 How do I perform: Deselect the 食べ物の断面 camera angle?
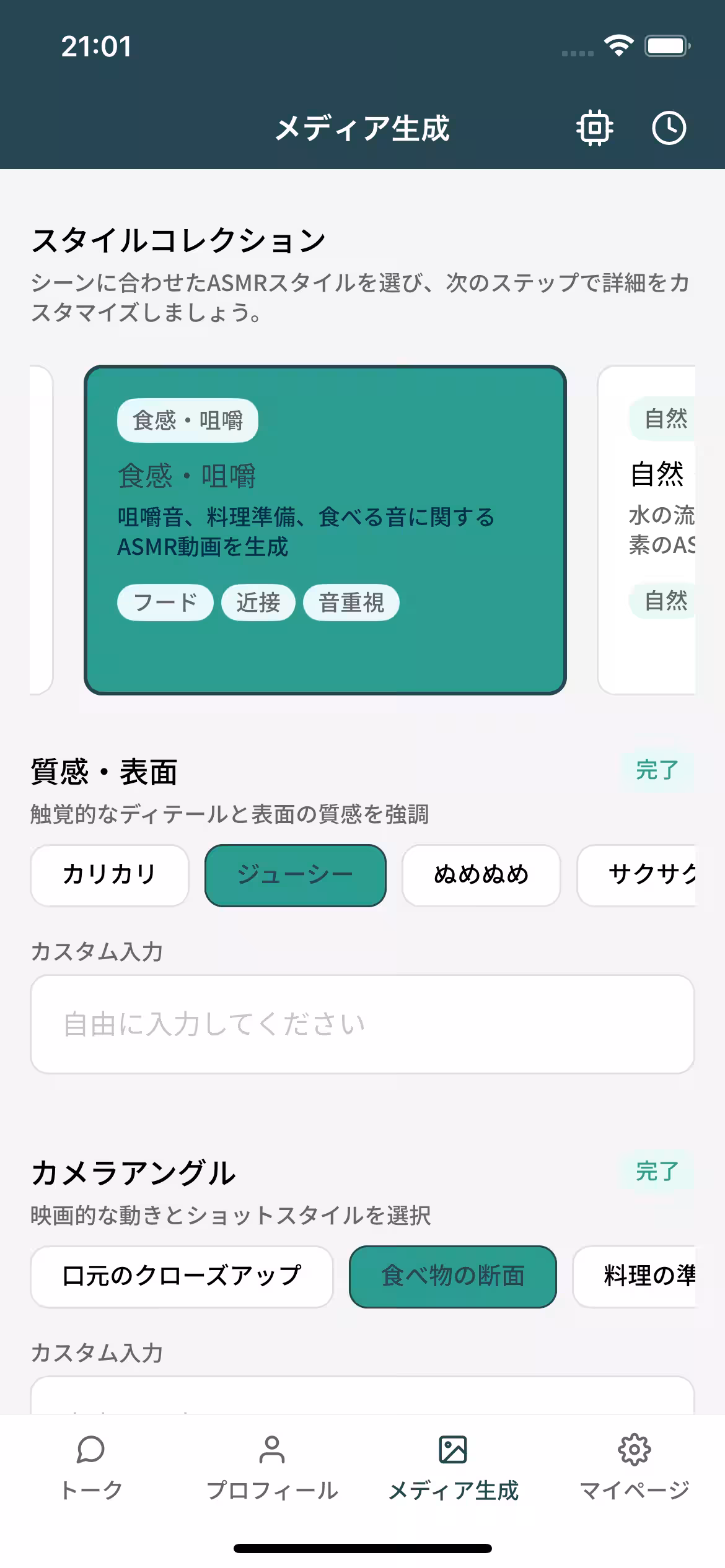pos(452,1278)
